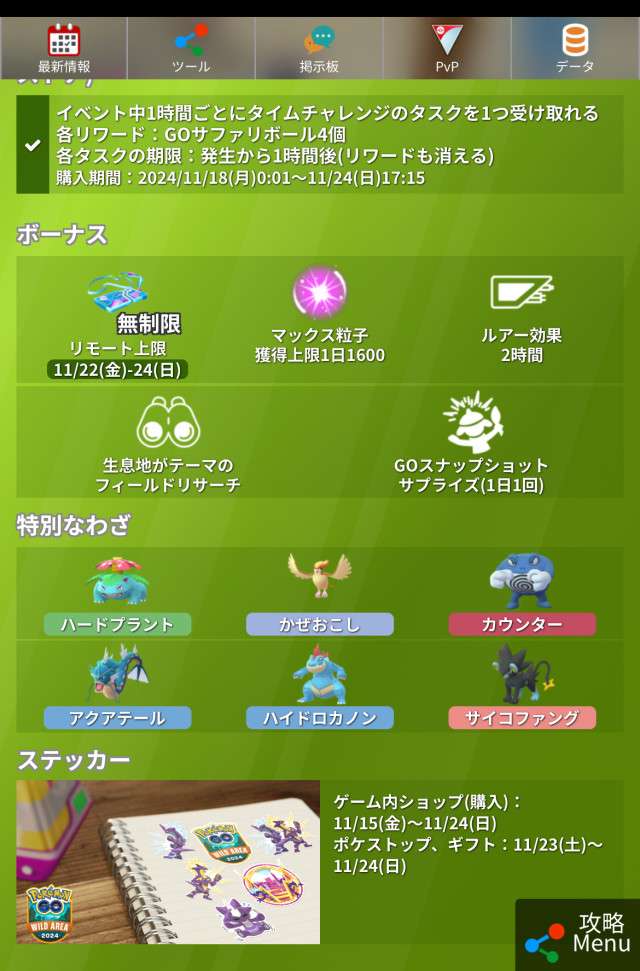Toggle the checkmark on the time challenge ticket
The image size is (640, 971).
[33, 146]
